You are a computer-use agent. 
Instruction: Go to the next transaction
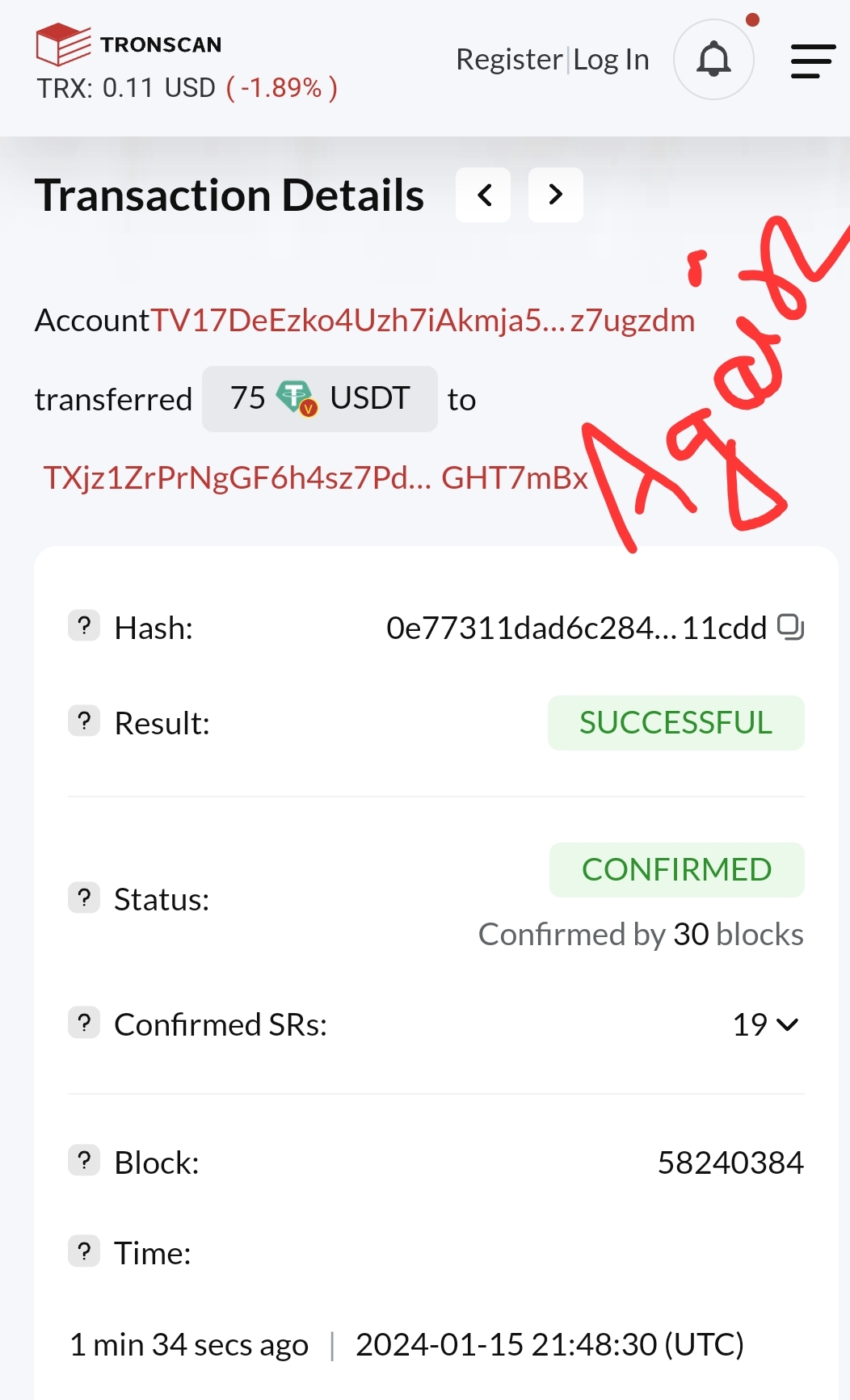[555, 195]
